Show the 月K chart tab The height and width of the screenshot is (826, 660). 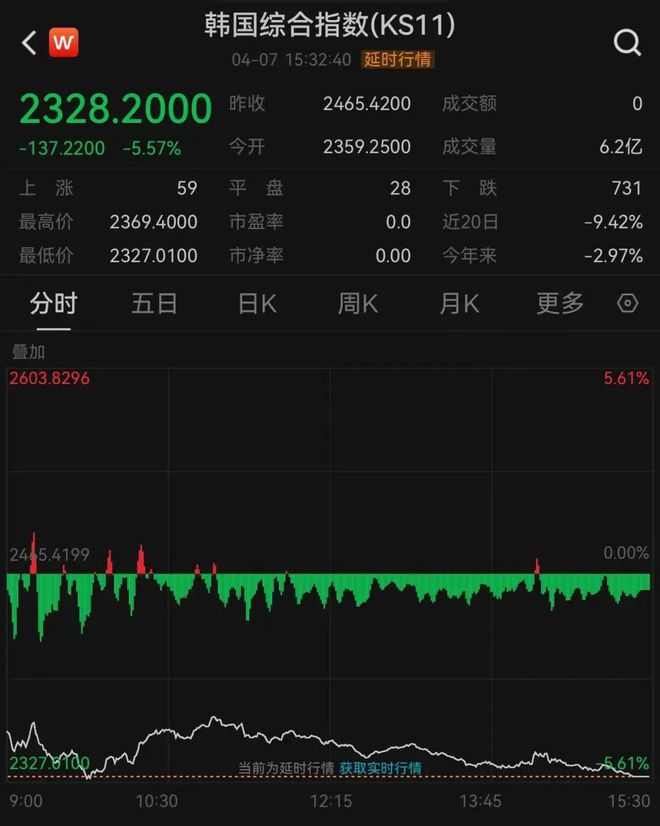(459, 303)
